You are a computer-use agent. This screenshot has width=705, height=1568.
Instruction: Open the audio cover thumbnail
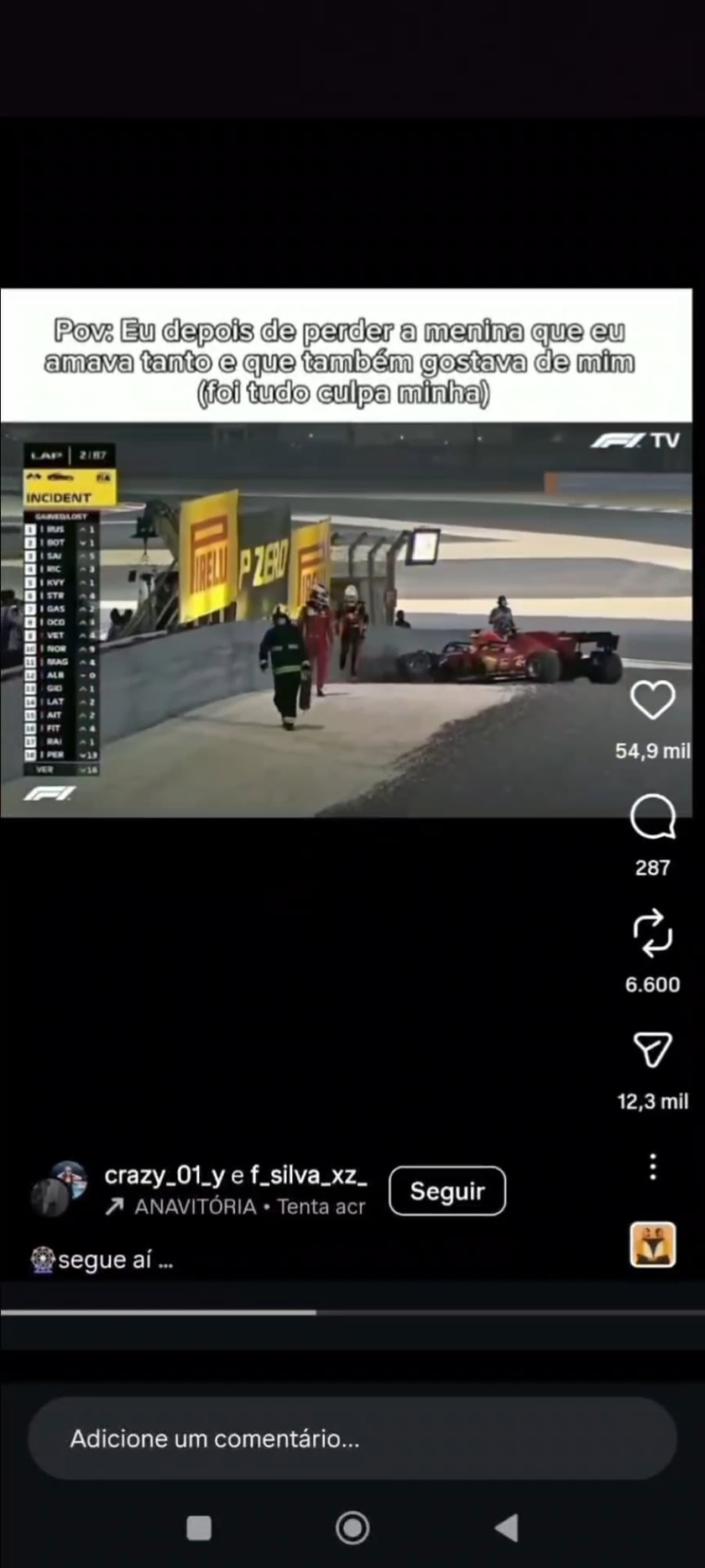(653, 1245)
